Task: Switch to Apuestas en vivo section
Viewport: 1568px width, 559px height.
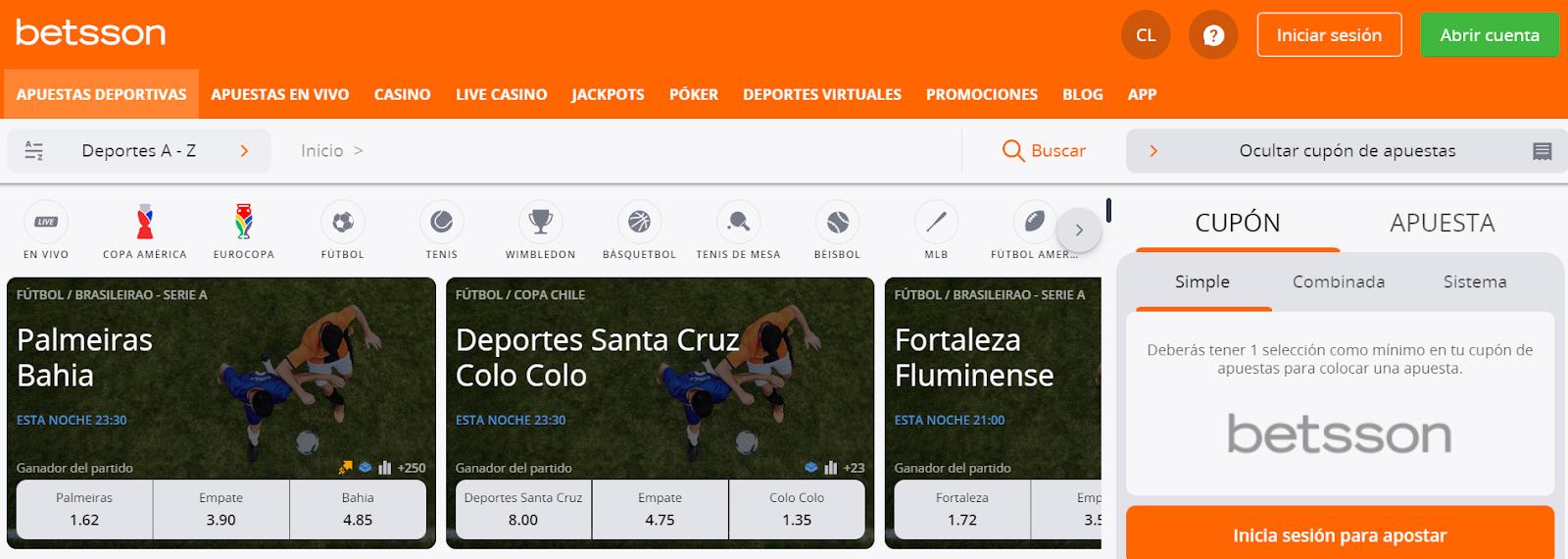Action: click(279, 94)
